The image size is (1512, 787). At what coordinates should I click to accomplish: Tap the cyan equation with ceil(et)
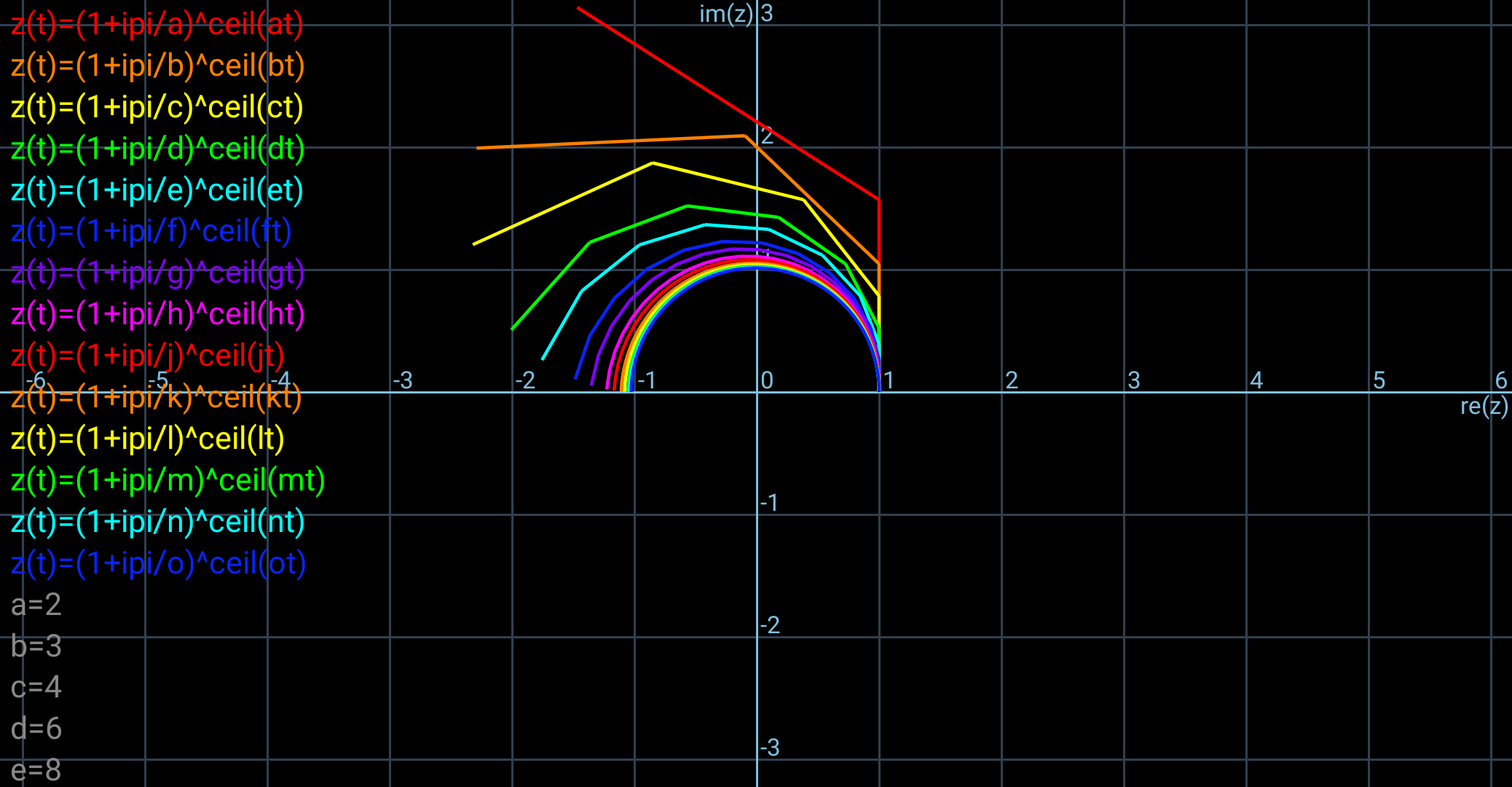click(157, 191)
